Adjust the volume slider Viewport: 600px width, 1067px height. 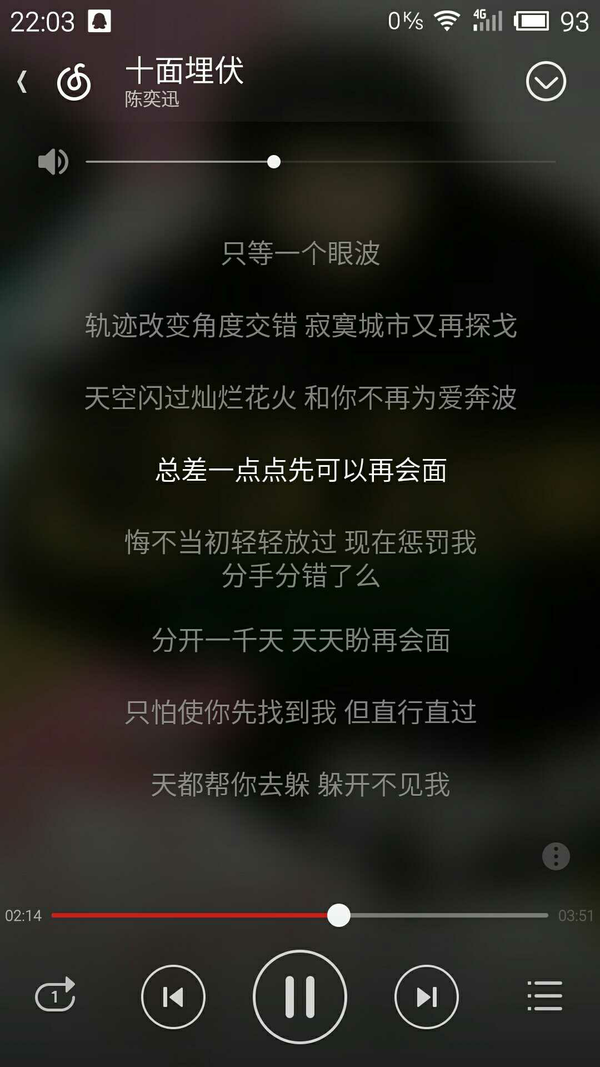pos(274,161)
